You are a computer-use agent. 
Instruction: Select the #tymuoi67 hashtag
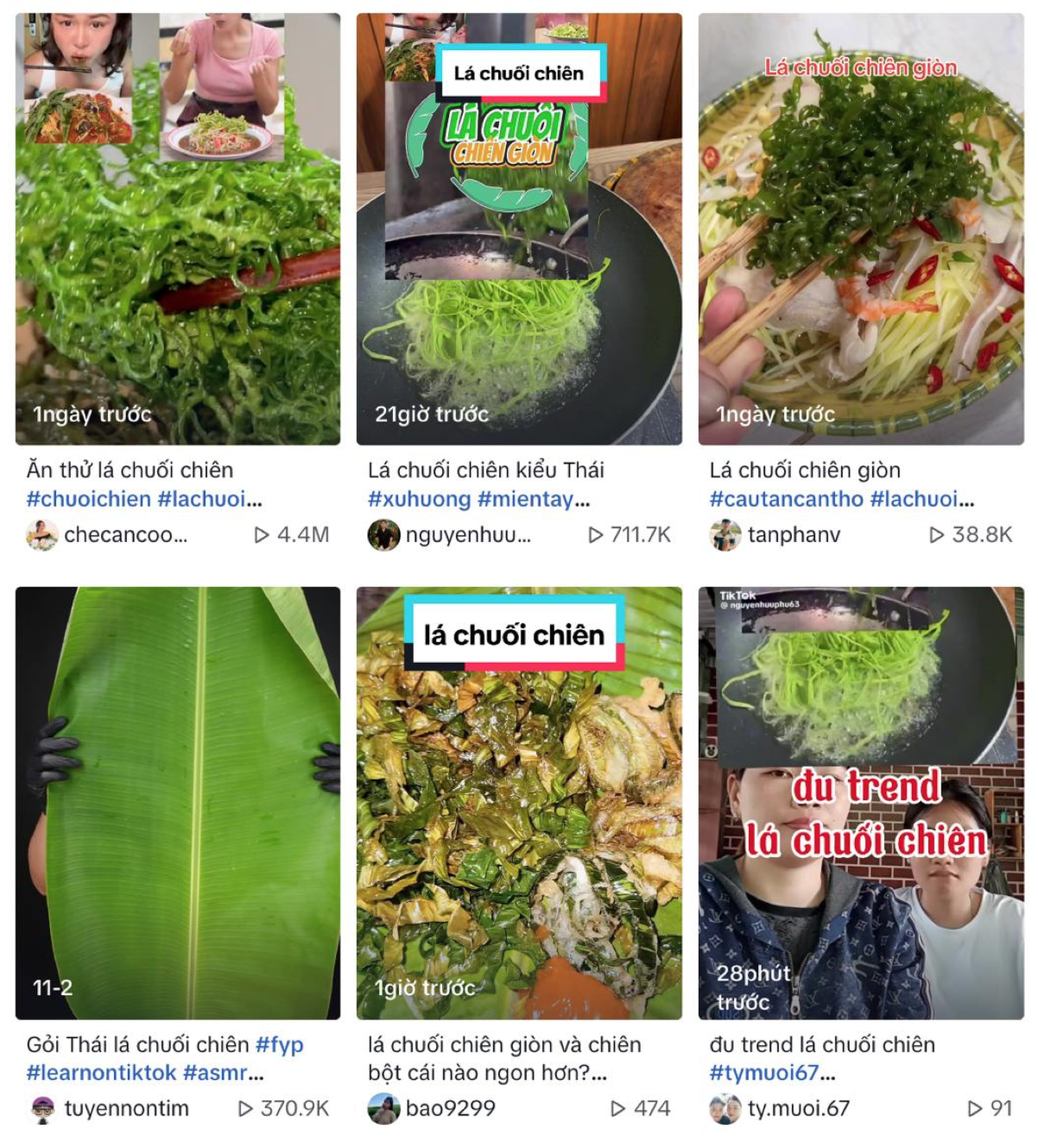(763, 1073)
